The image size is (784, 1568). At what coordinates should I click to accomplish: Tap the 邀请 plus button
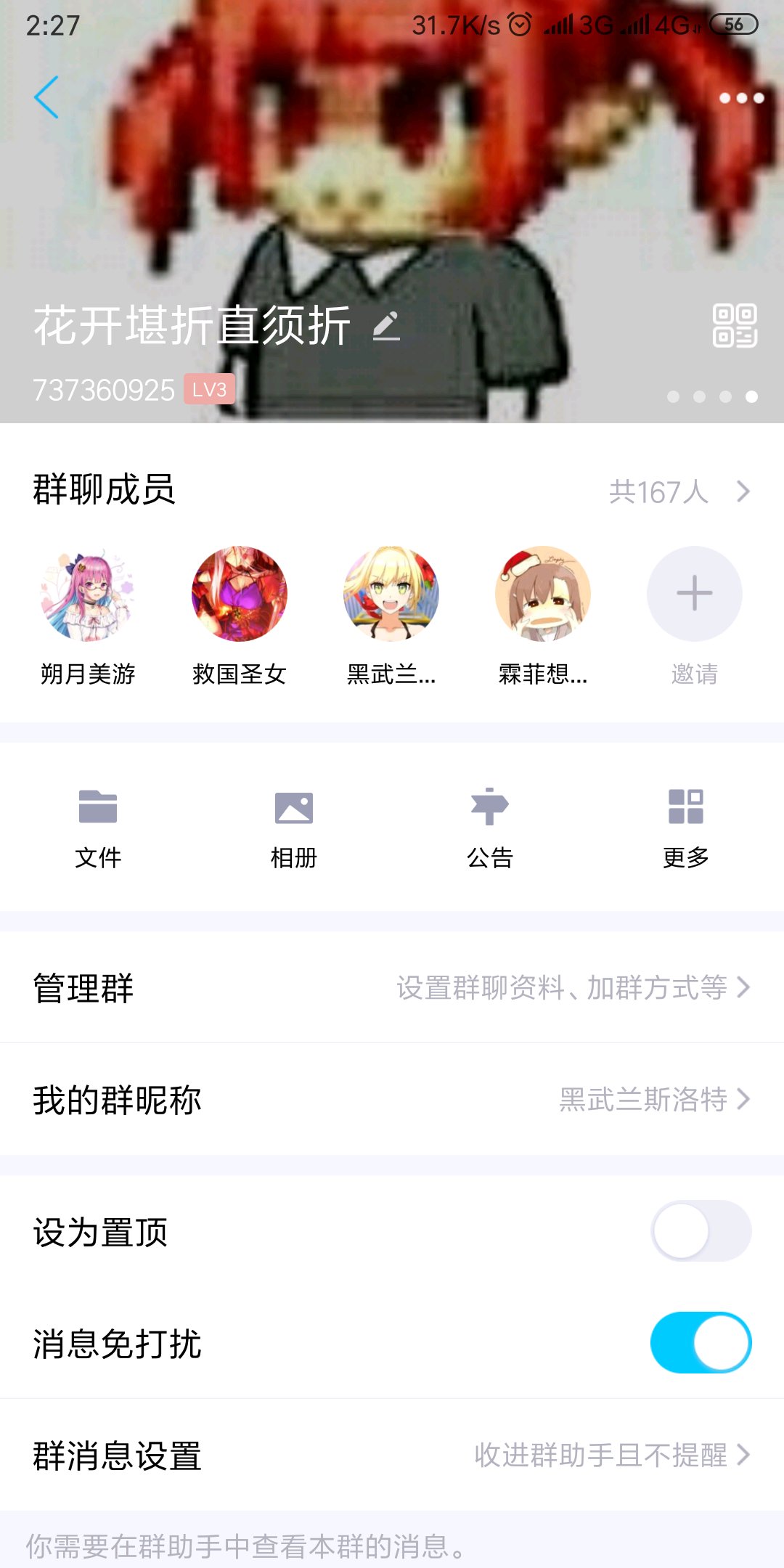coord(695,594)
